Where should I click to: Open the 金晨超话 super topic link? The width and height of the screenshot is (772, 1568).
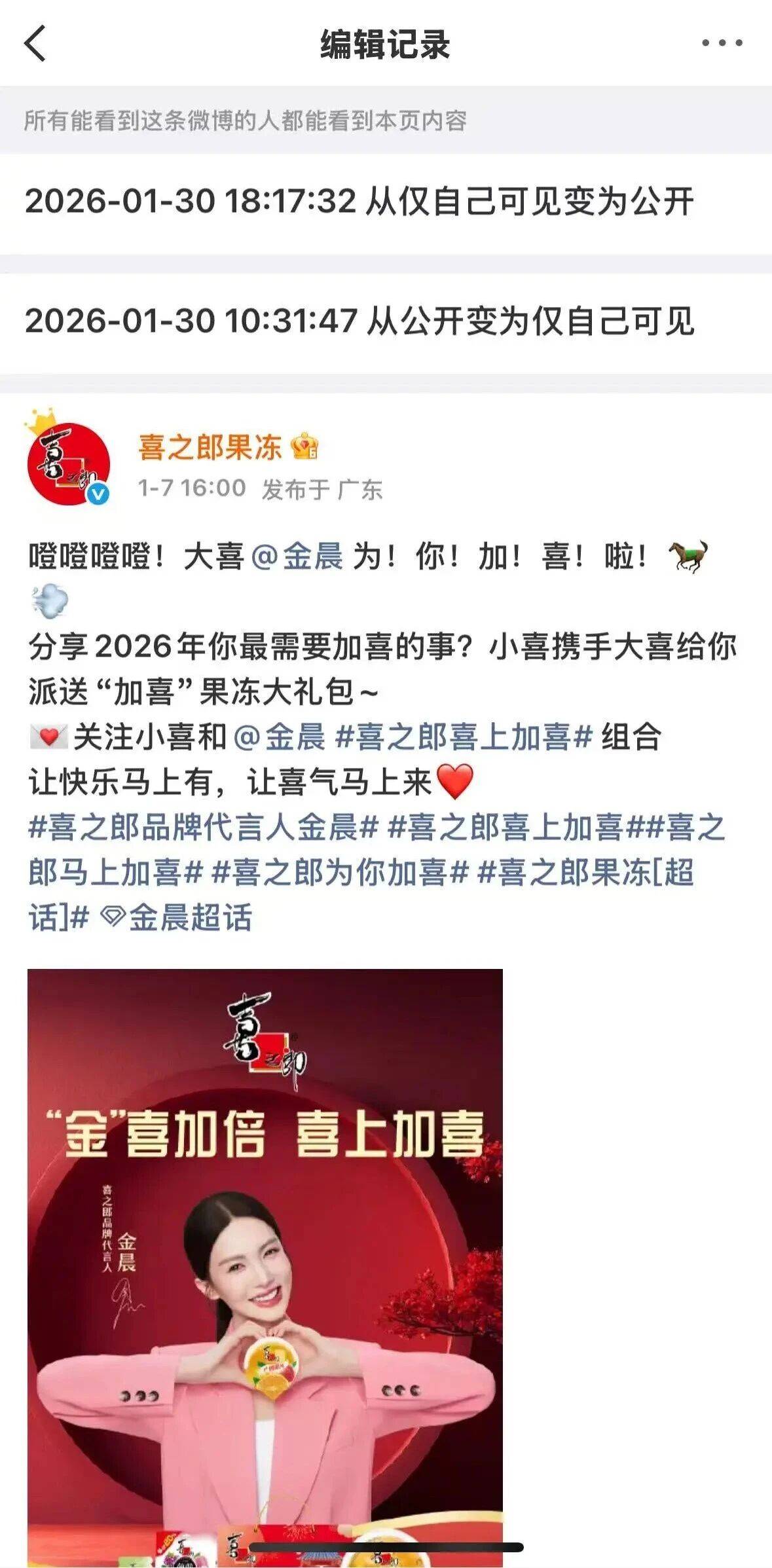pyautogui.click(x=178, y=917)
